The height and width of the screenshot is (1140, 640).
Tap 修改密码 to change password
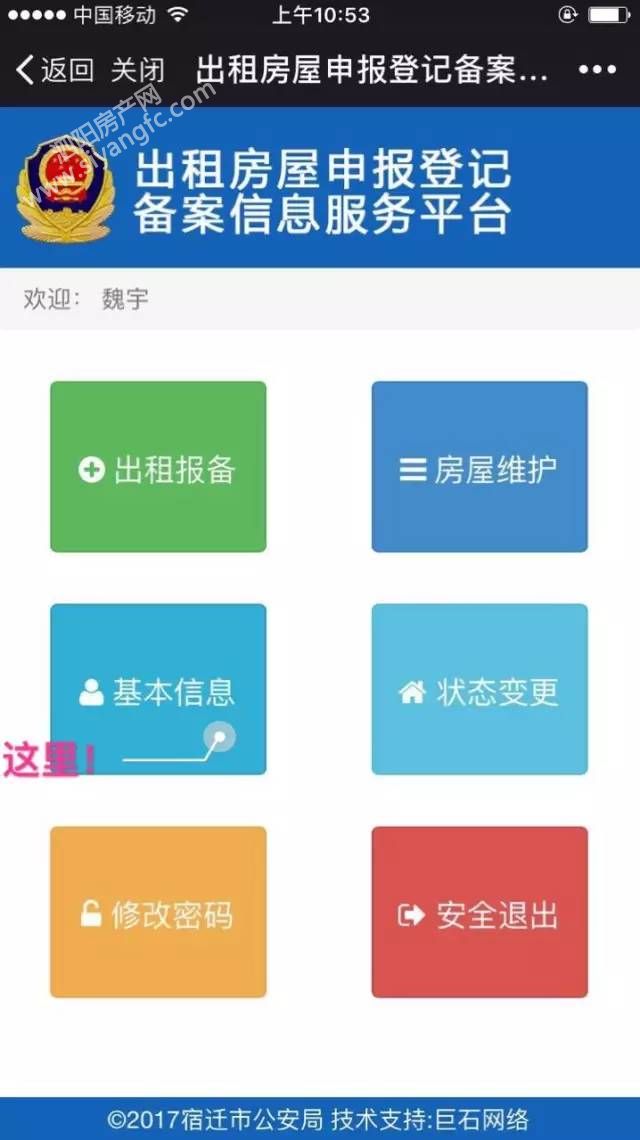coord(158,912)
